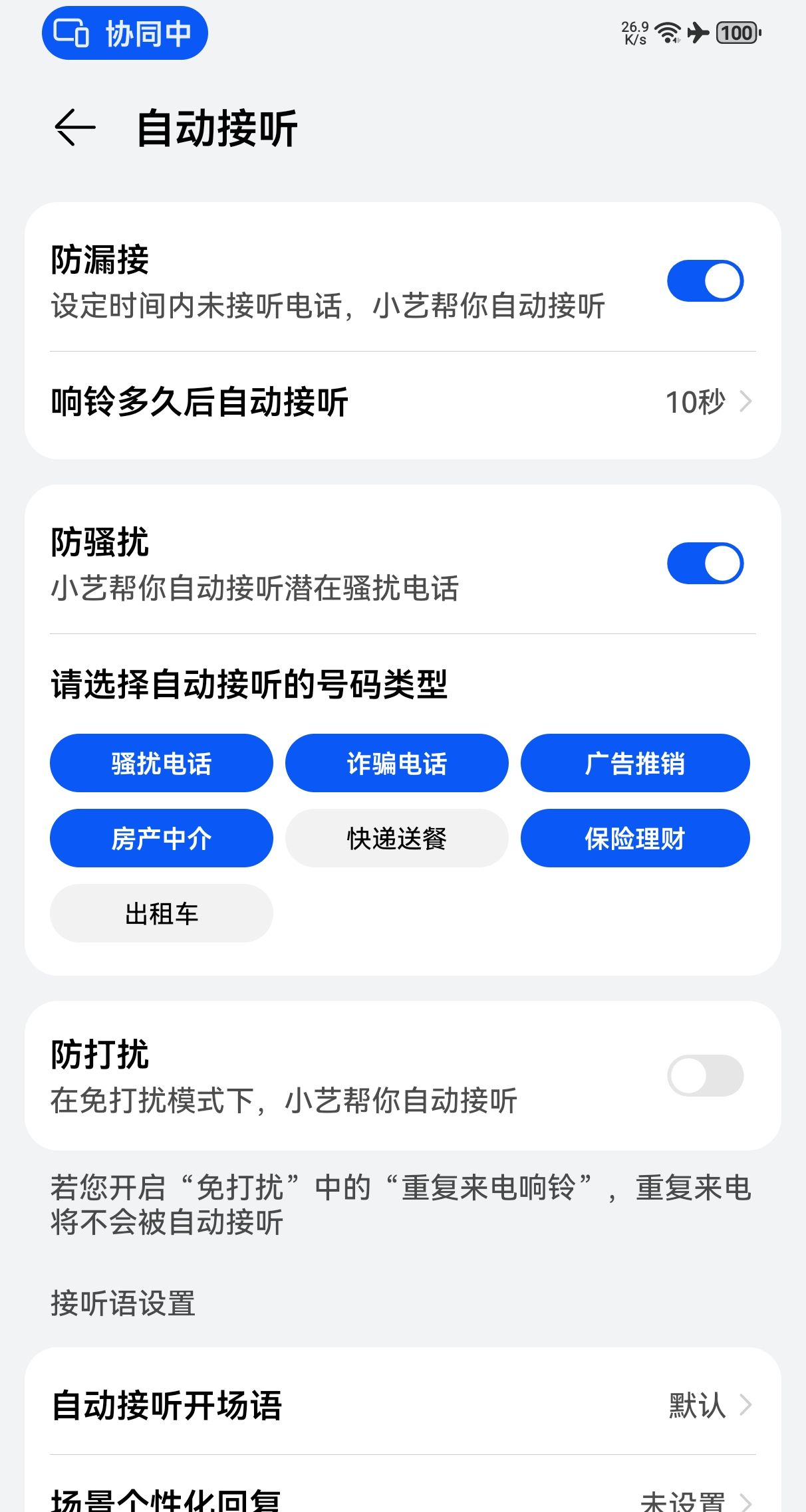Deselect the 骚扰电话 chip
Image resolution: width=806 pixels, height=1512 pixels.
pyautogui.click(x=162, y=763)
